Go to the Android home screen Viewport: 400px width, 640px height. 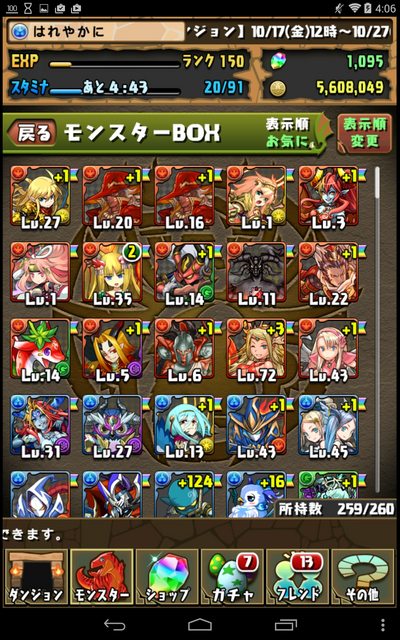click(200, 624)
